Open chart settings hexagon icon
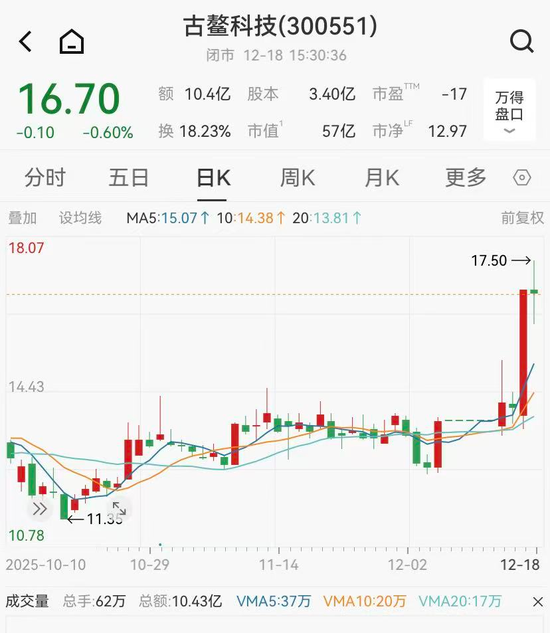550x633 pixels. point(522,178)
